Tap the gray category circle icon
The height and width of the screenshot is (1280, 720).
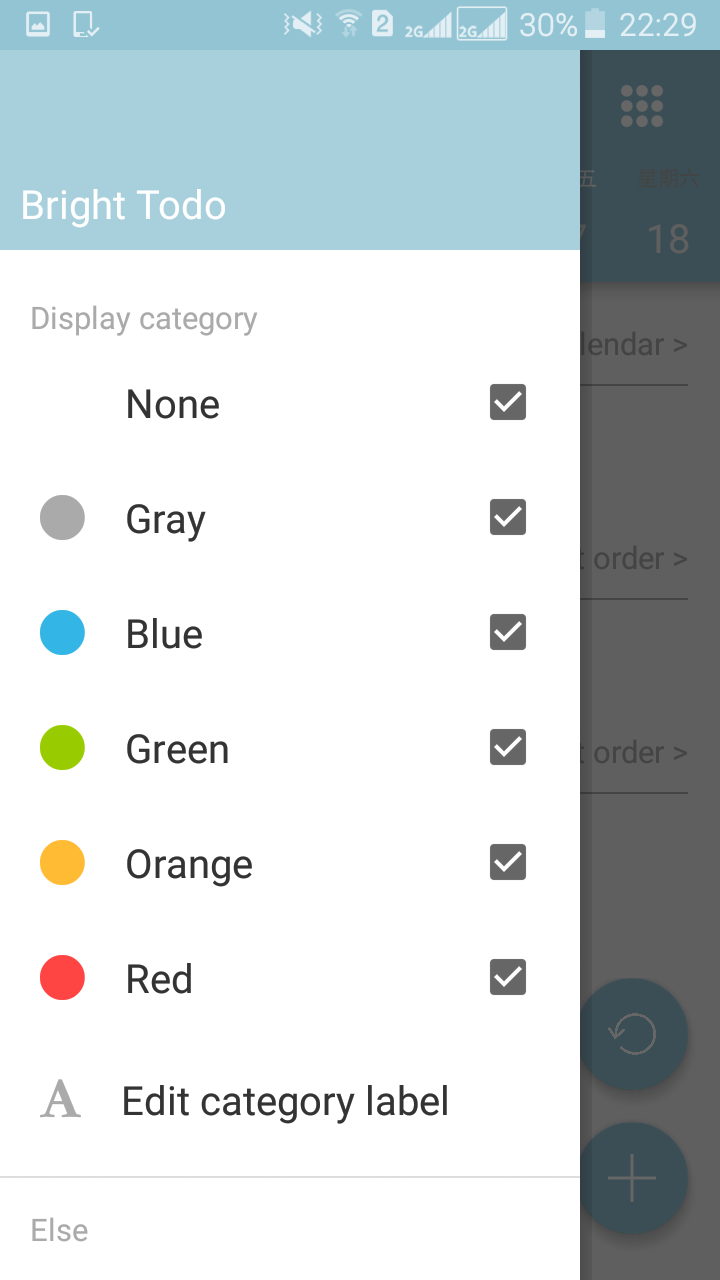pyautogui.click(x=62, y=517)
